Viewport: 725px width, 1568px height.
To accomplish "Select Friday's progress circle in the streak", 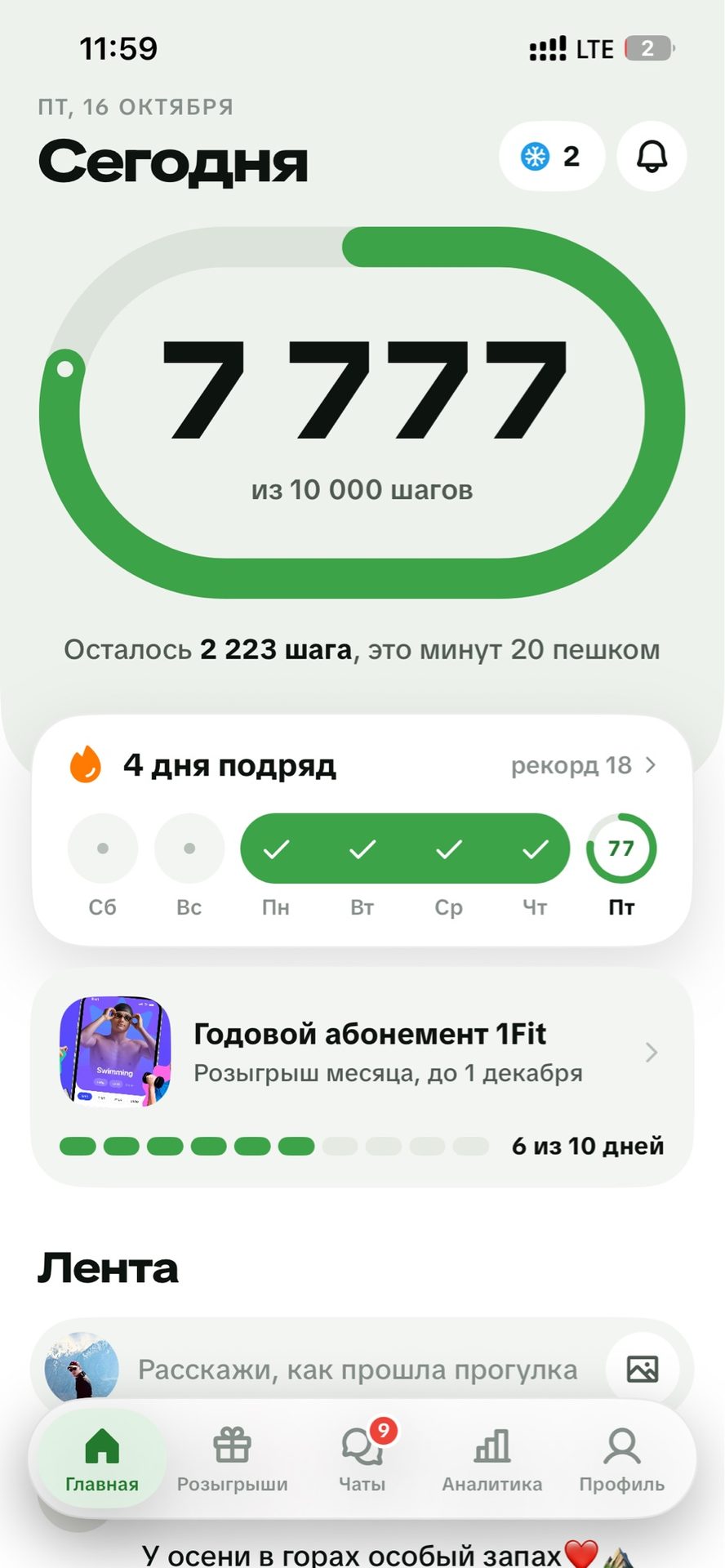I will point(621,849).
